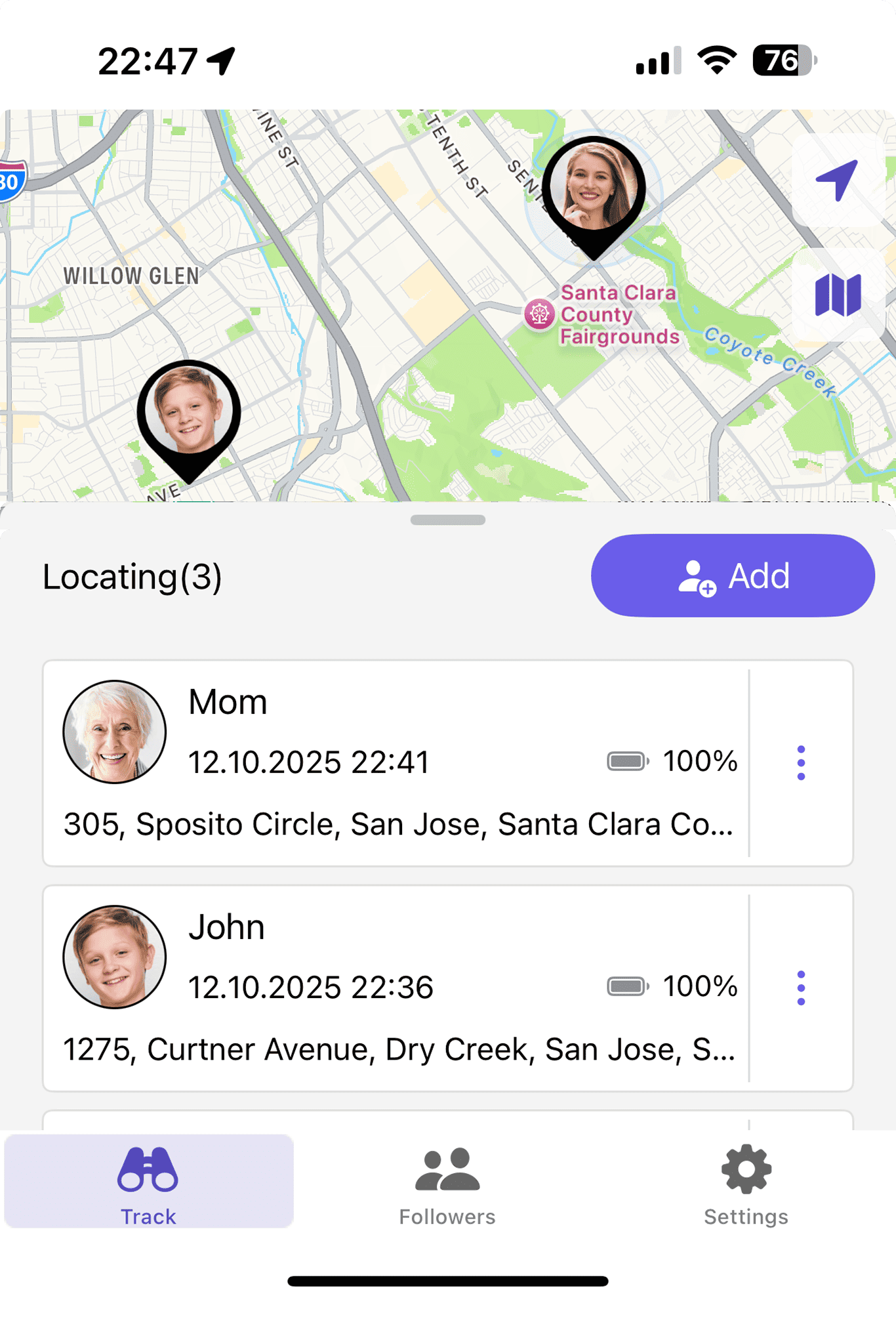Open options menu for John
Image resolution: width=896 pixels, height=1334 pixels.
coord(801,988)
